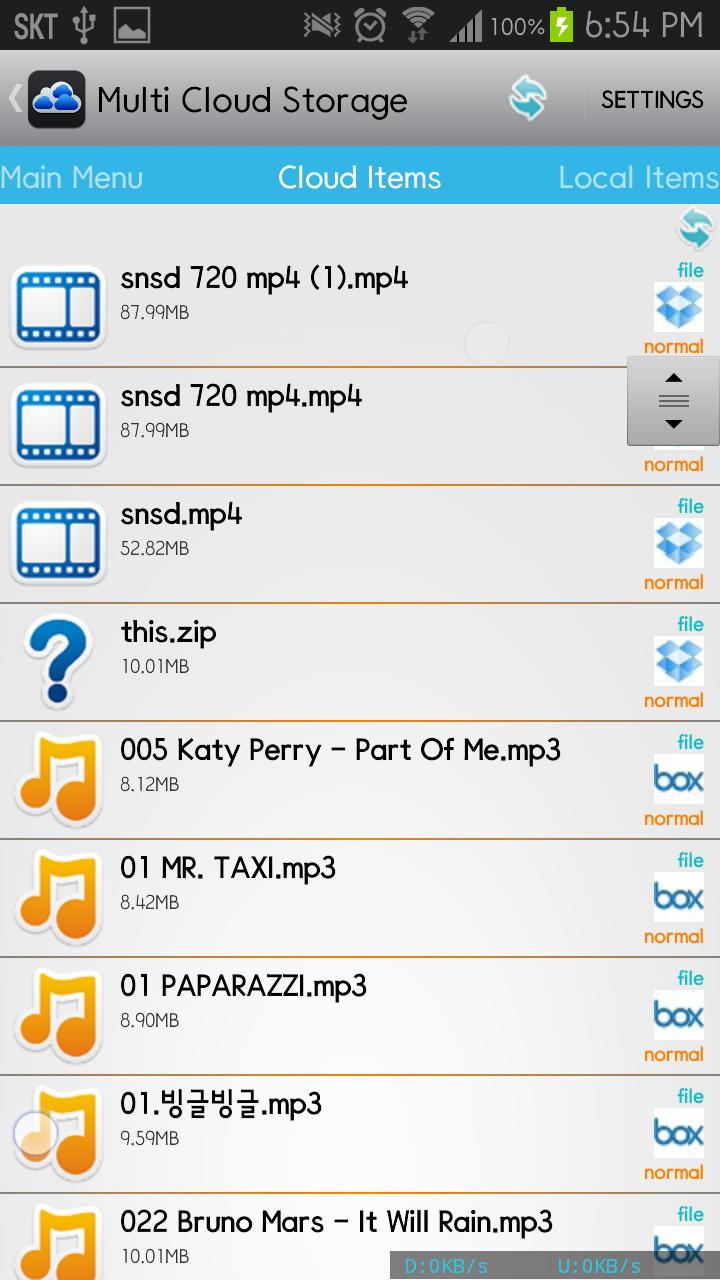Tap the music note icon for 005 Katy Perry song
This screenshot has height=1280, width=720.
[x=57, y=779]
